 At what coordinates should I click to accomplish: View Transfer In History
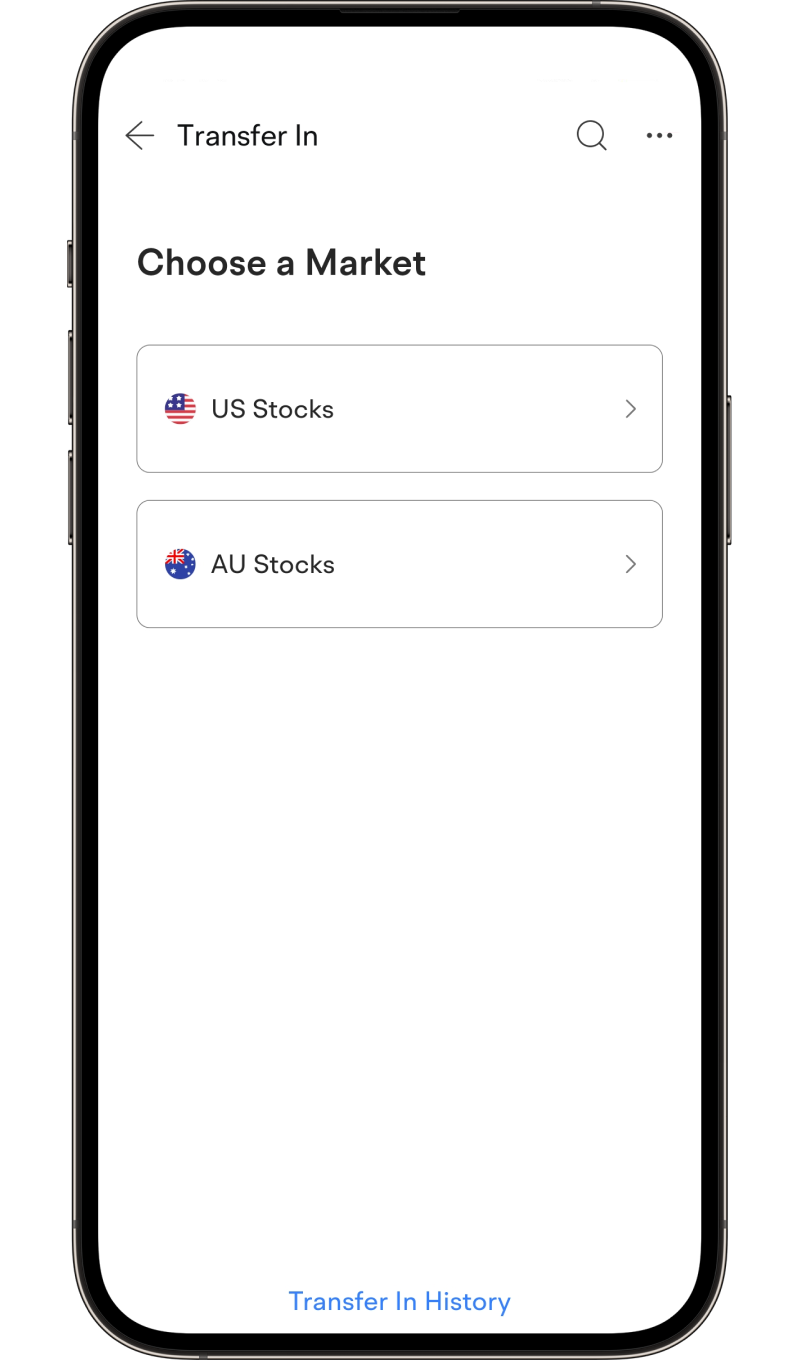coord(399,1301)
